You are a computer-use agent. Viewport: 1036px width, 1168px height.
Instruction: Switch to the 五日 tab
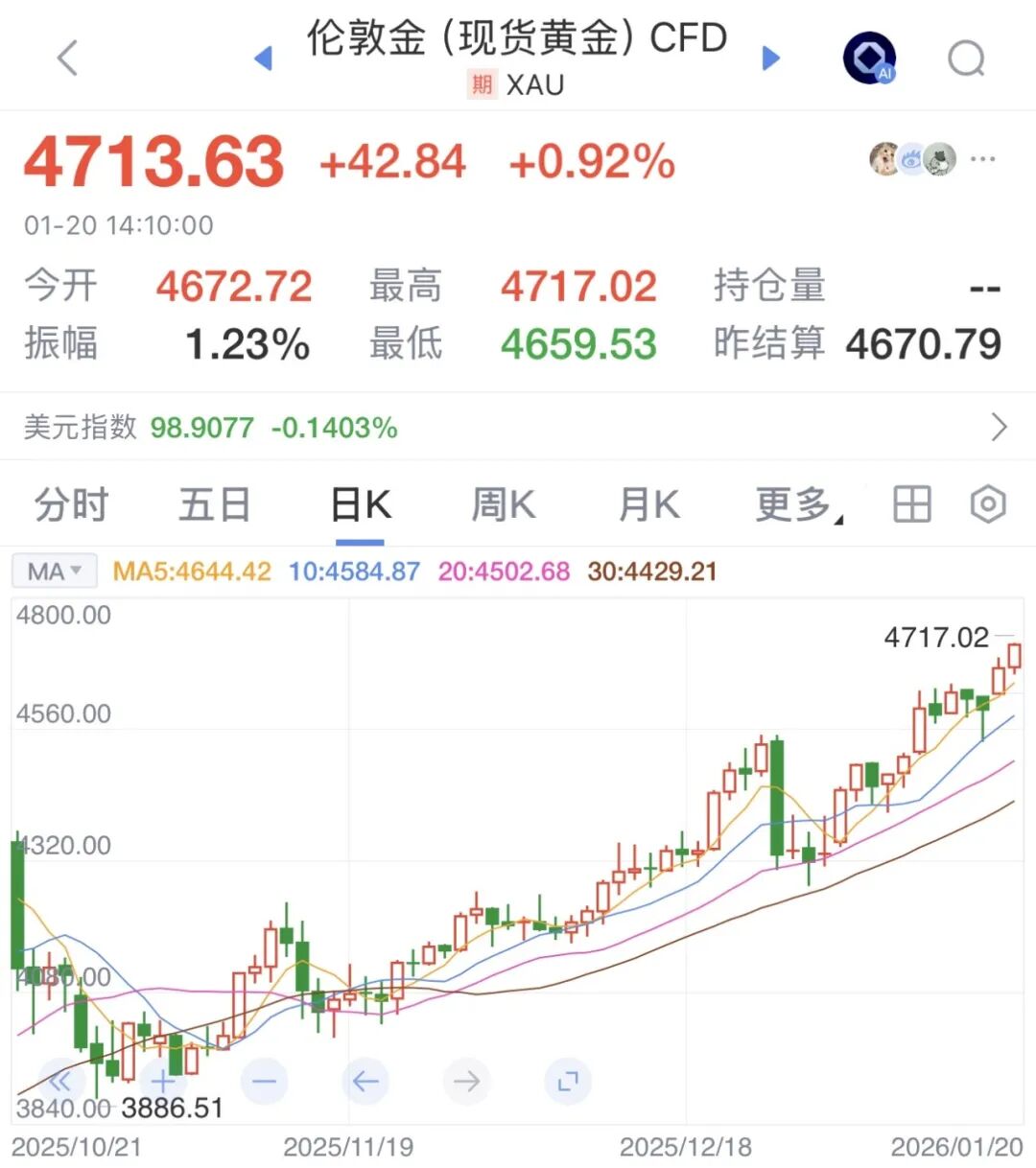pos(215,504)
